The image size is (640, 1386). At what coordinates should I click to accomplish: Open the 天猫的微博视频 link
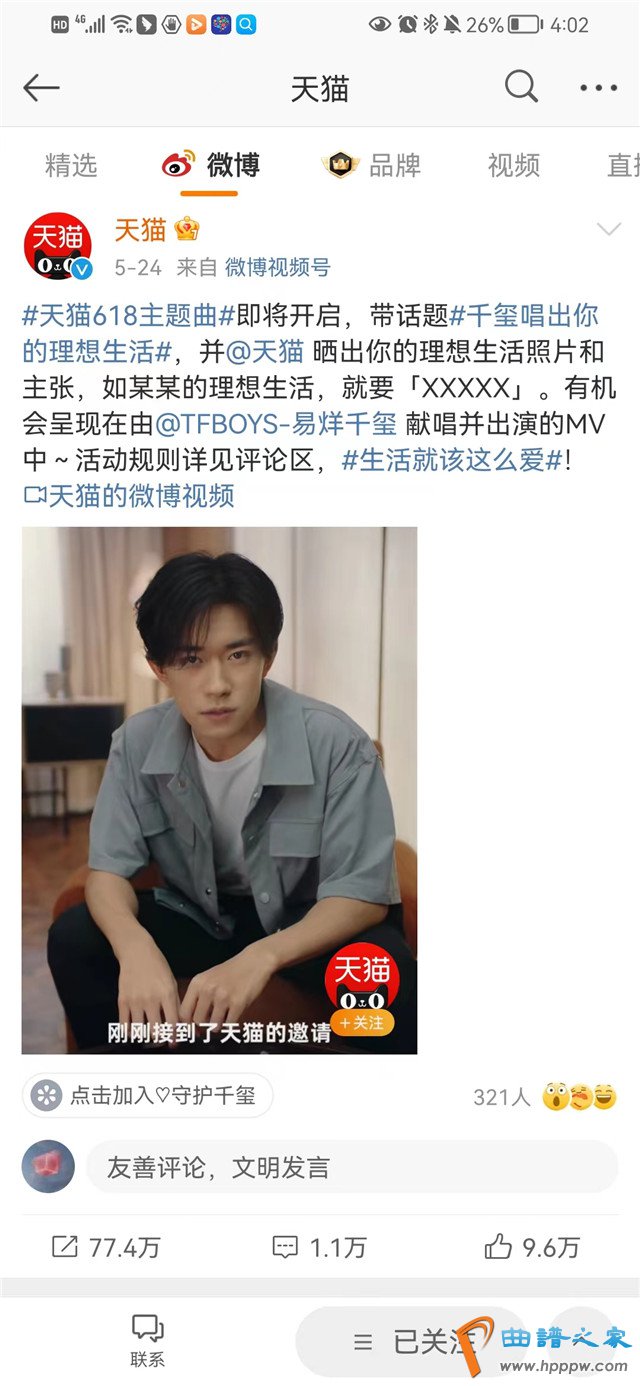pos(129,494)
